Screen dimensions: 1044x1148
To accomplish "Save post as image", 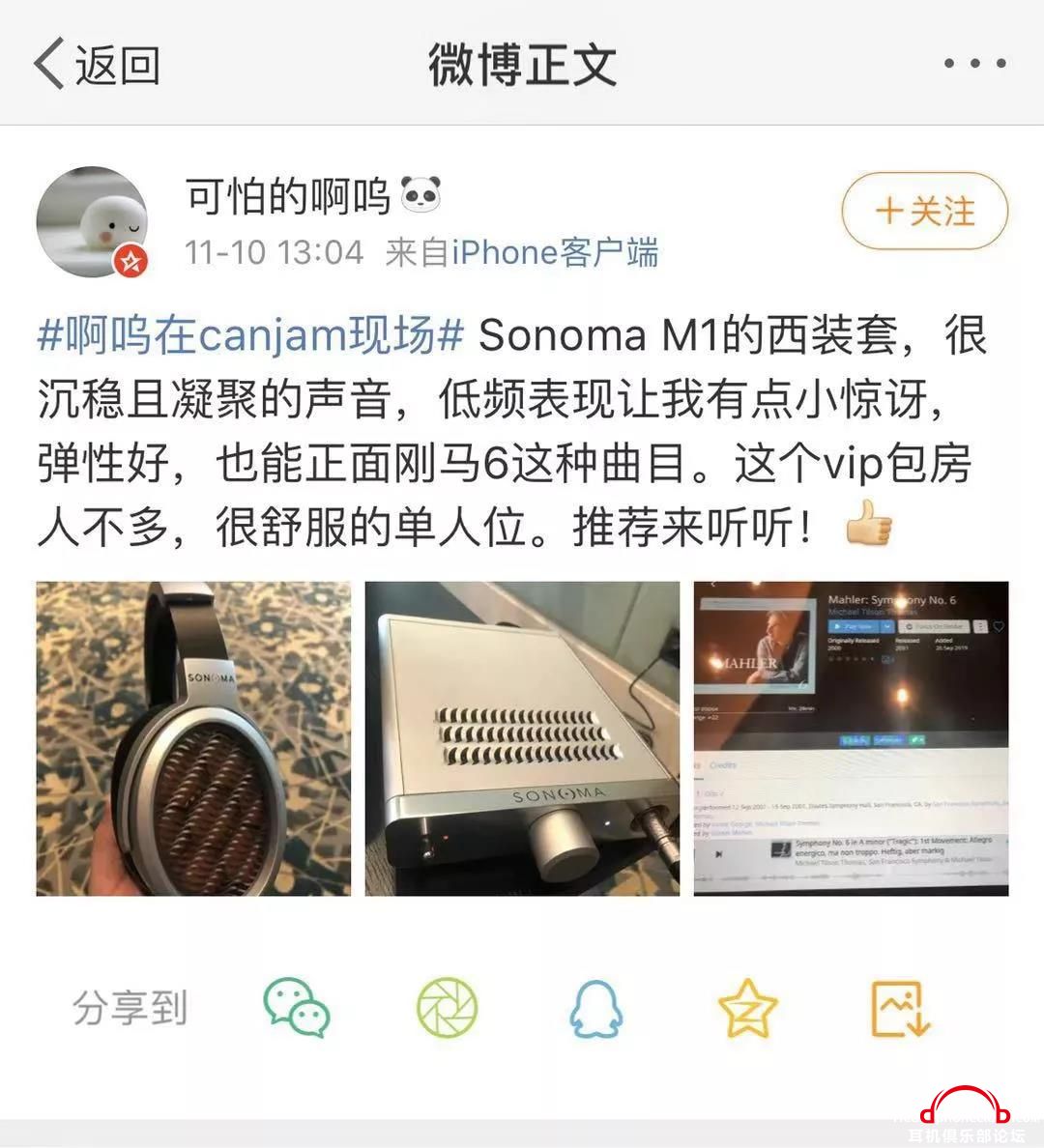I will point(900,1008).
